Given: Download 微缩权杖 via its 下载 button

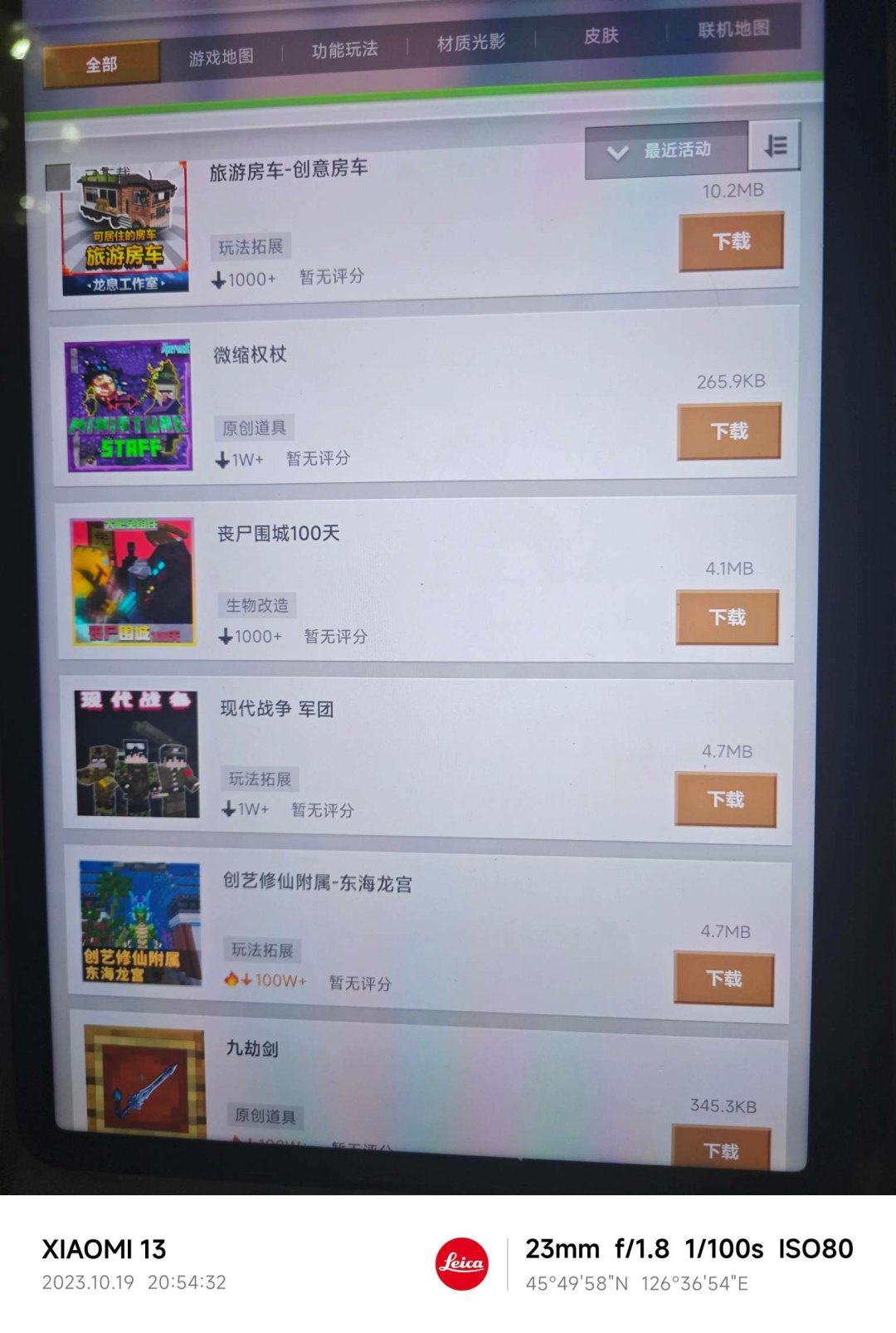Looking at the screenshot, I should [x=728, y=432].
